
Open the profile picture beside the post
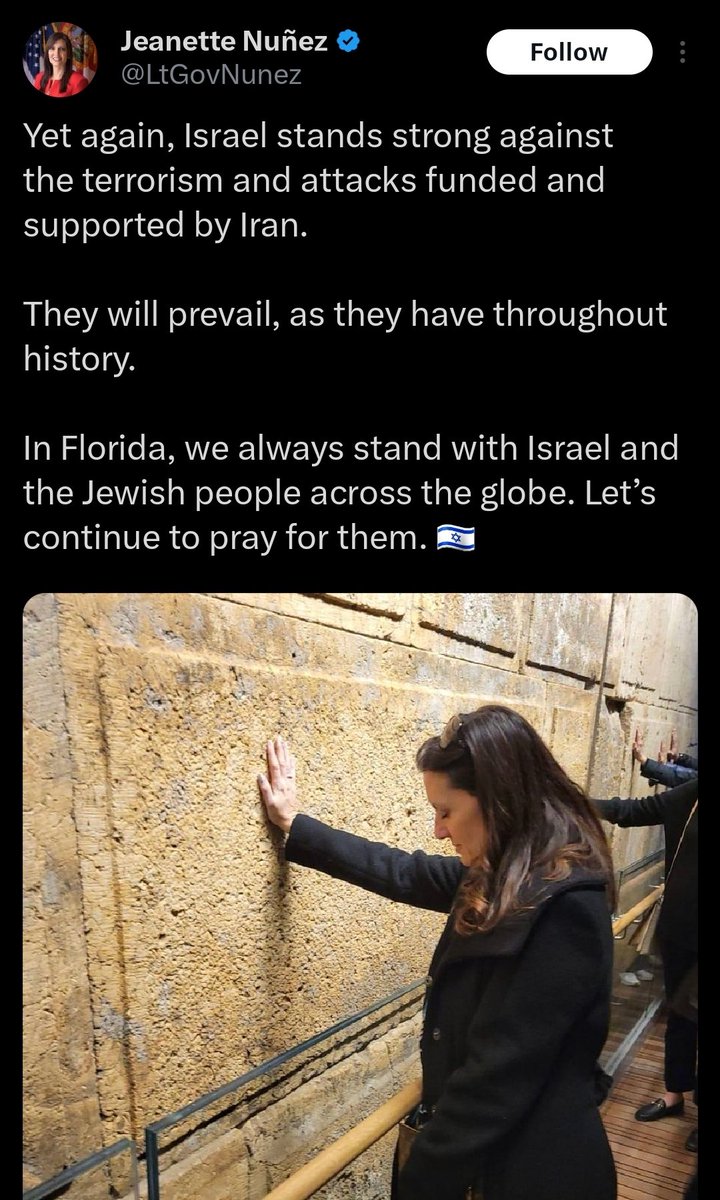point(60,60)
